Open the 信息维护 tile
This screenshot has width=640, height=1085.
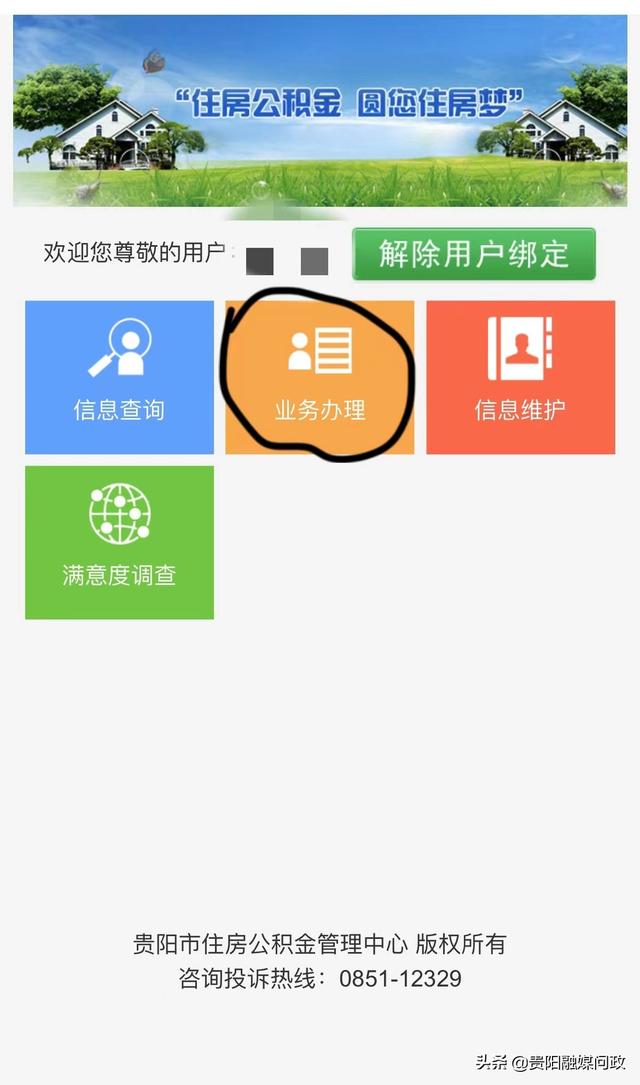tap(520, 377)
